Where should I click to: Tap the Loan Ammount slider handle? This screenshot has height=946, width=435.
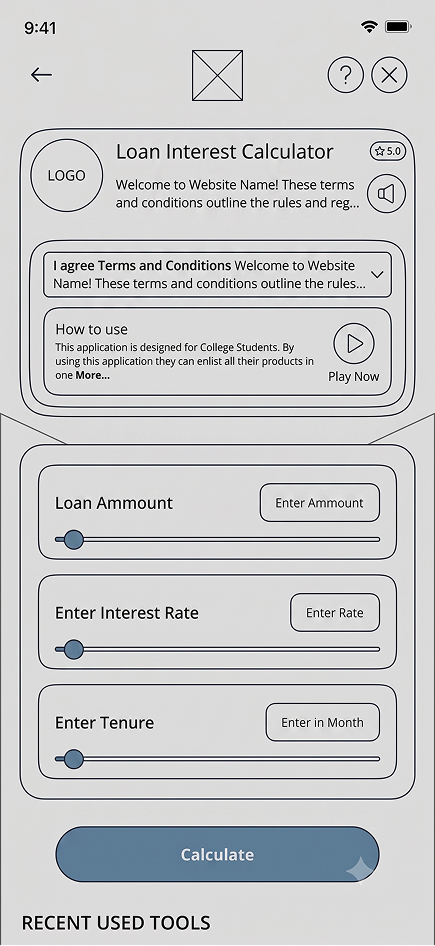pos(74,539)
